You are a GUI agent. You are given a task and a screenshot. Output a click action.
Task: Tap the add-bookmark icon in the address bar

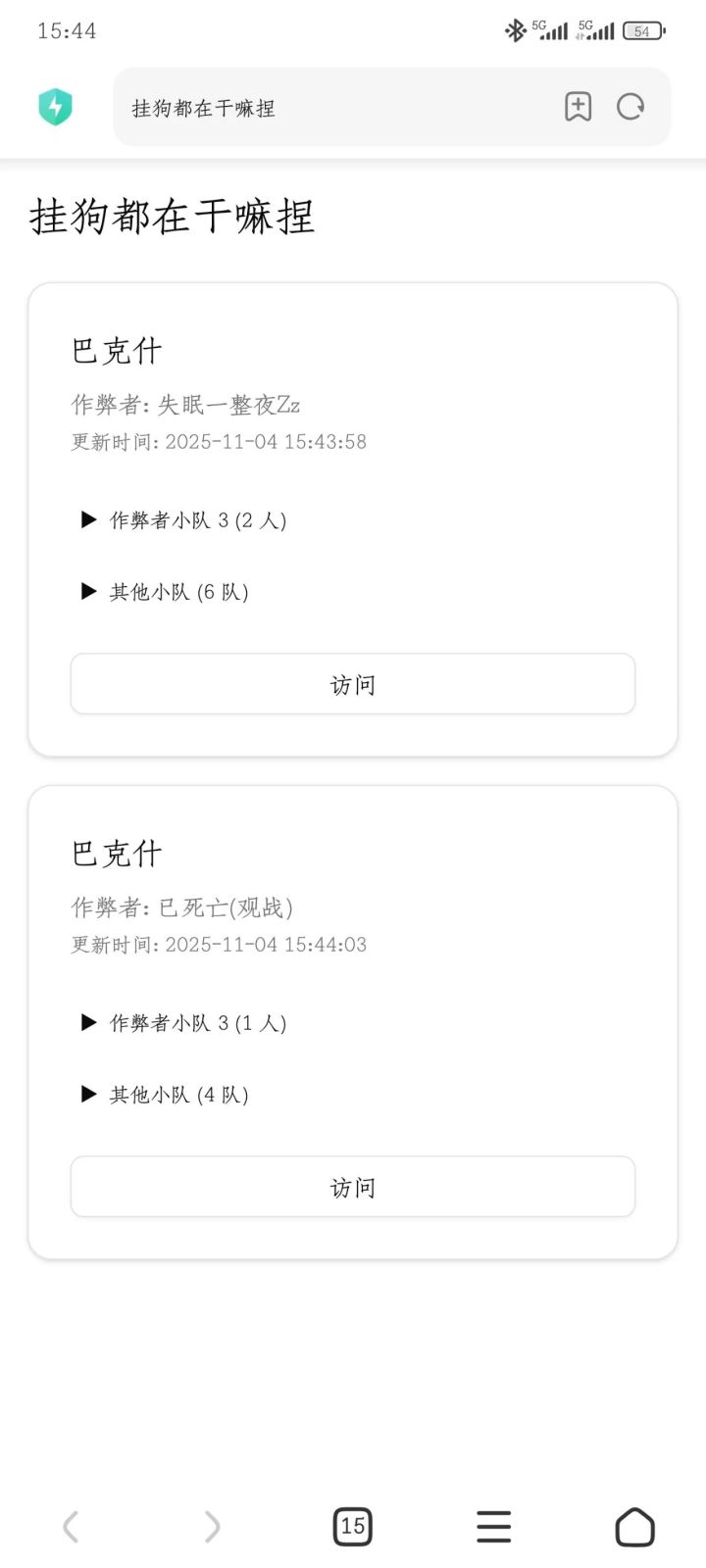click(578, 107)
